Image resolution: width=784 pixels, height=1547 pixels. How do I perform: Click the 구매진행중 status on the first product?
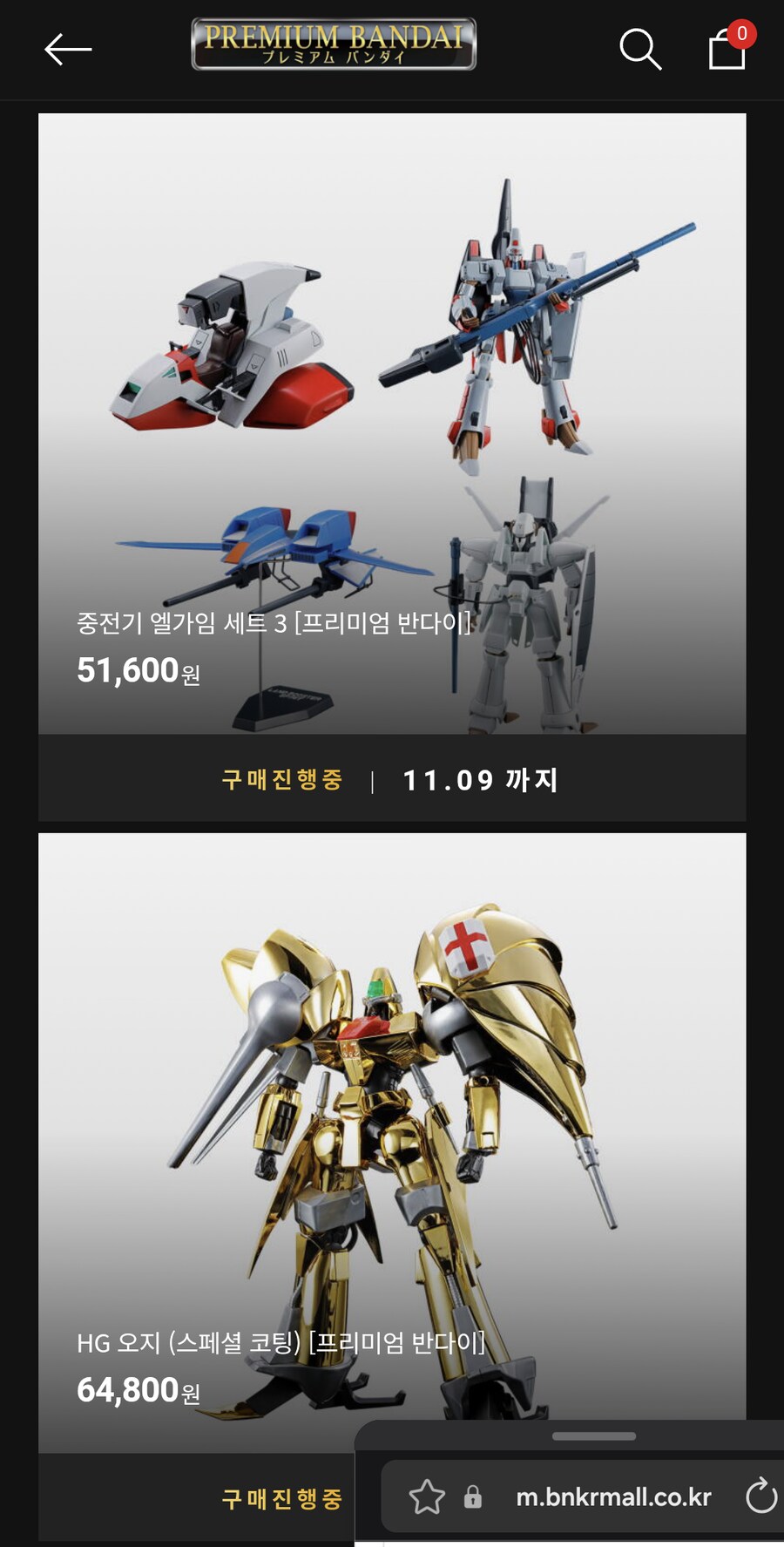pyautogui.click(x=281, y=778)
